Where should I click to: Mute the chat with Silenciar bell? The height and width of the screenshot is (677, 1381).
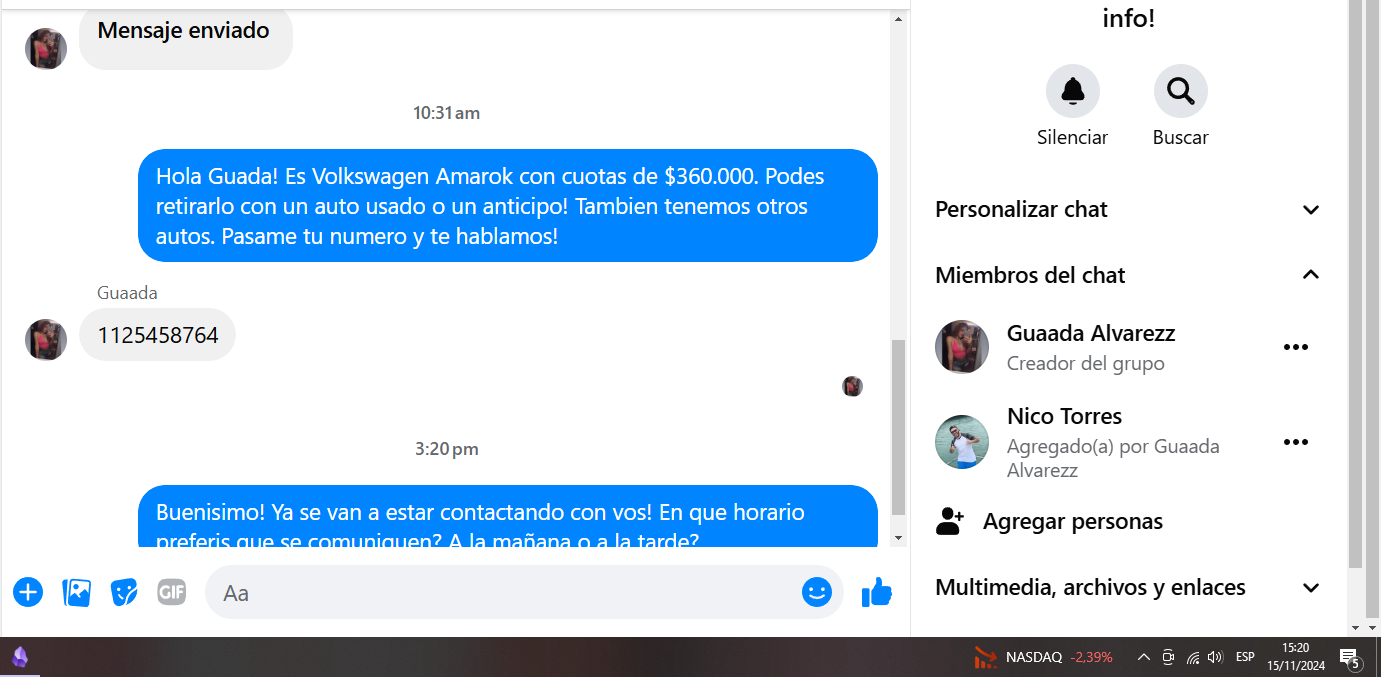[1072, 92]
